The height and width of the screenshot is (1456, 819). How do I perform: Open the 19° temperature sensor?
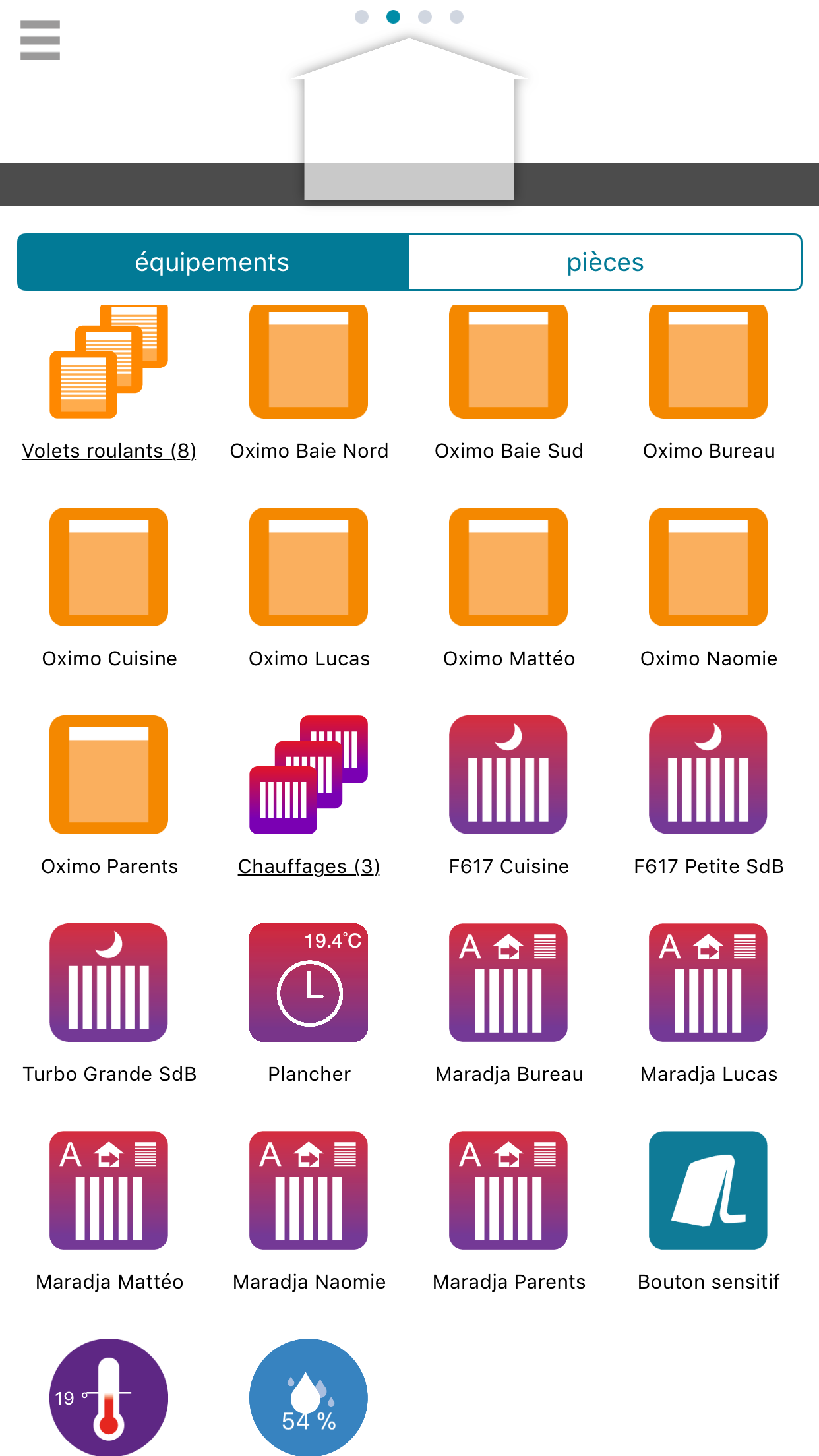coord(109,1397)
